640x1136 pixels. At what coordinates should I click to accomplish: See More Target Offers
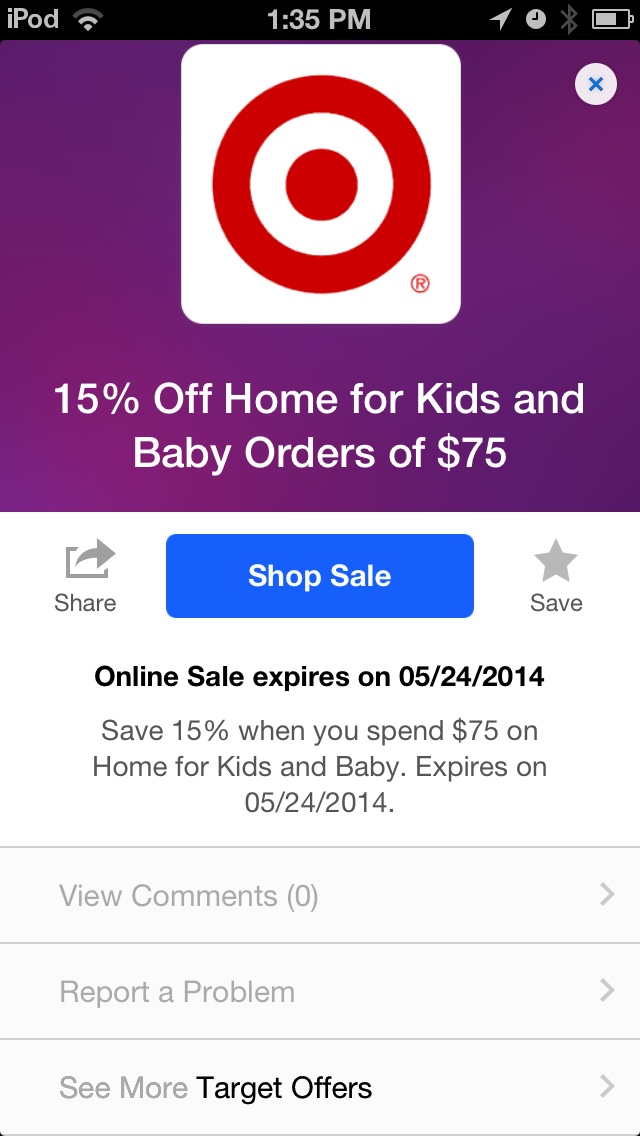(320, 1087)
